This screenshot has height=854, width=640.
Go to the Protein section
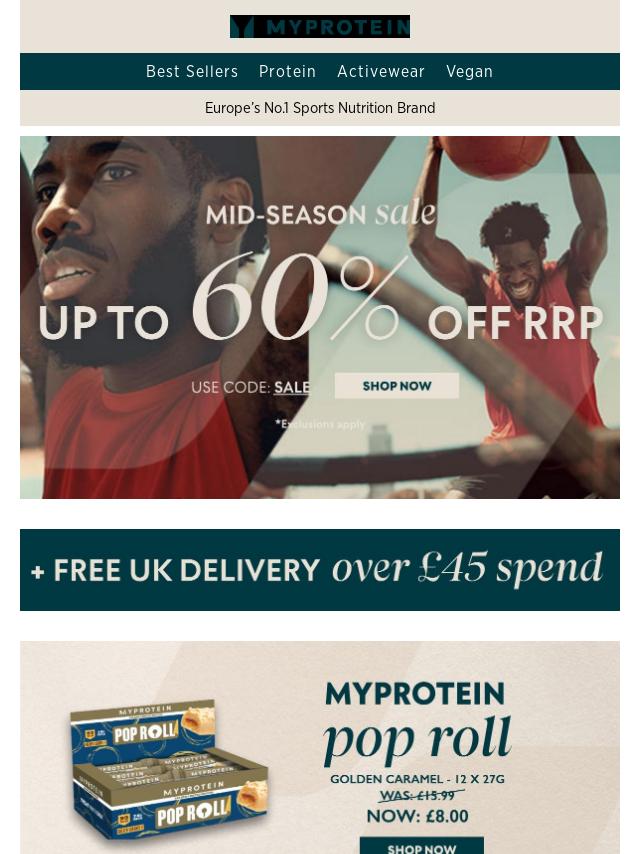(x=287, y=72)
